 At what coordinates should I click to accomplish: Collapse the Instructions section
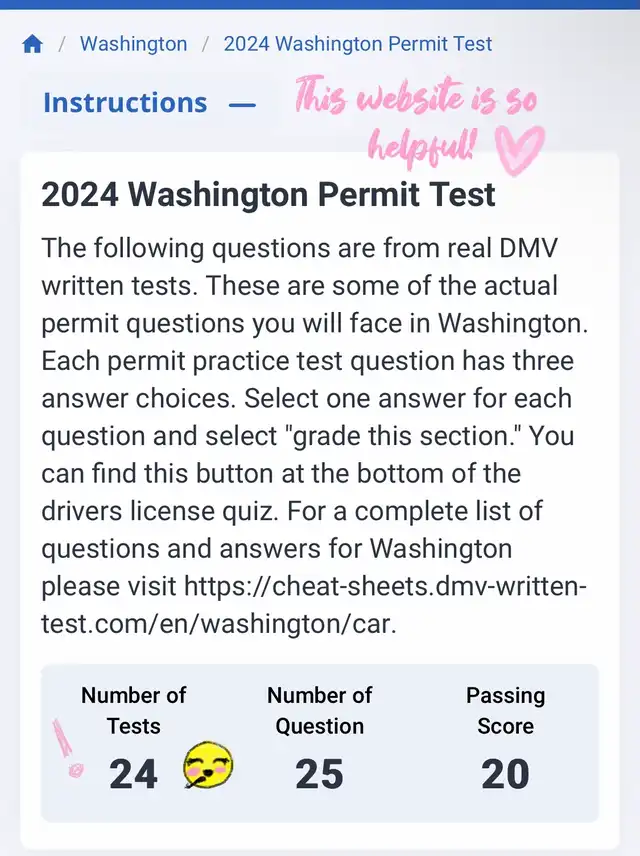coord(242,103)
